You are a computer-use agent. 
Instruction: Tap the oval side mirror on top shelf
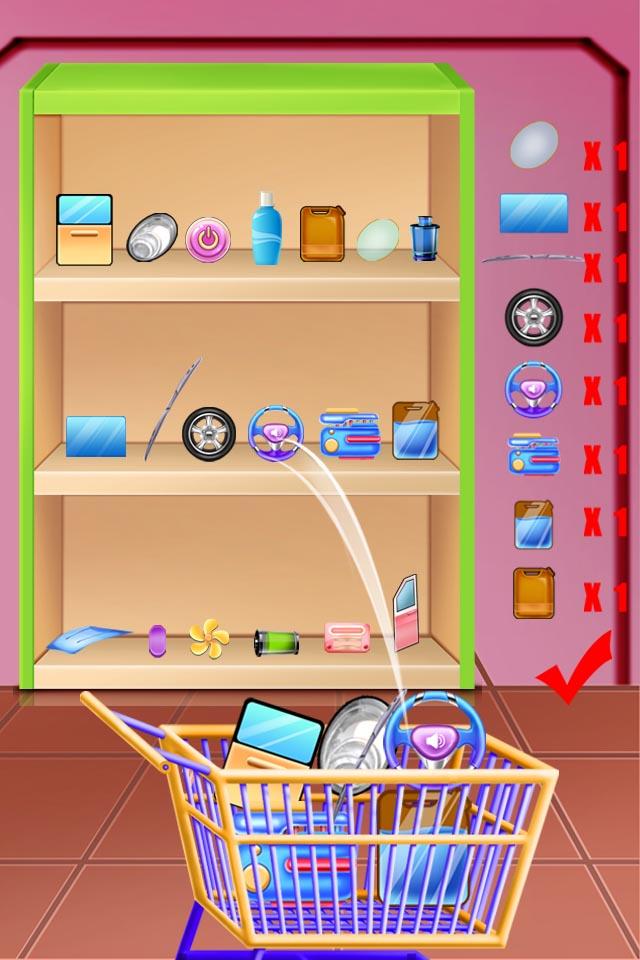coord(377,239)
